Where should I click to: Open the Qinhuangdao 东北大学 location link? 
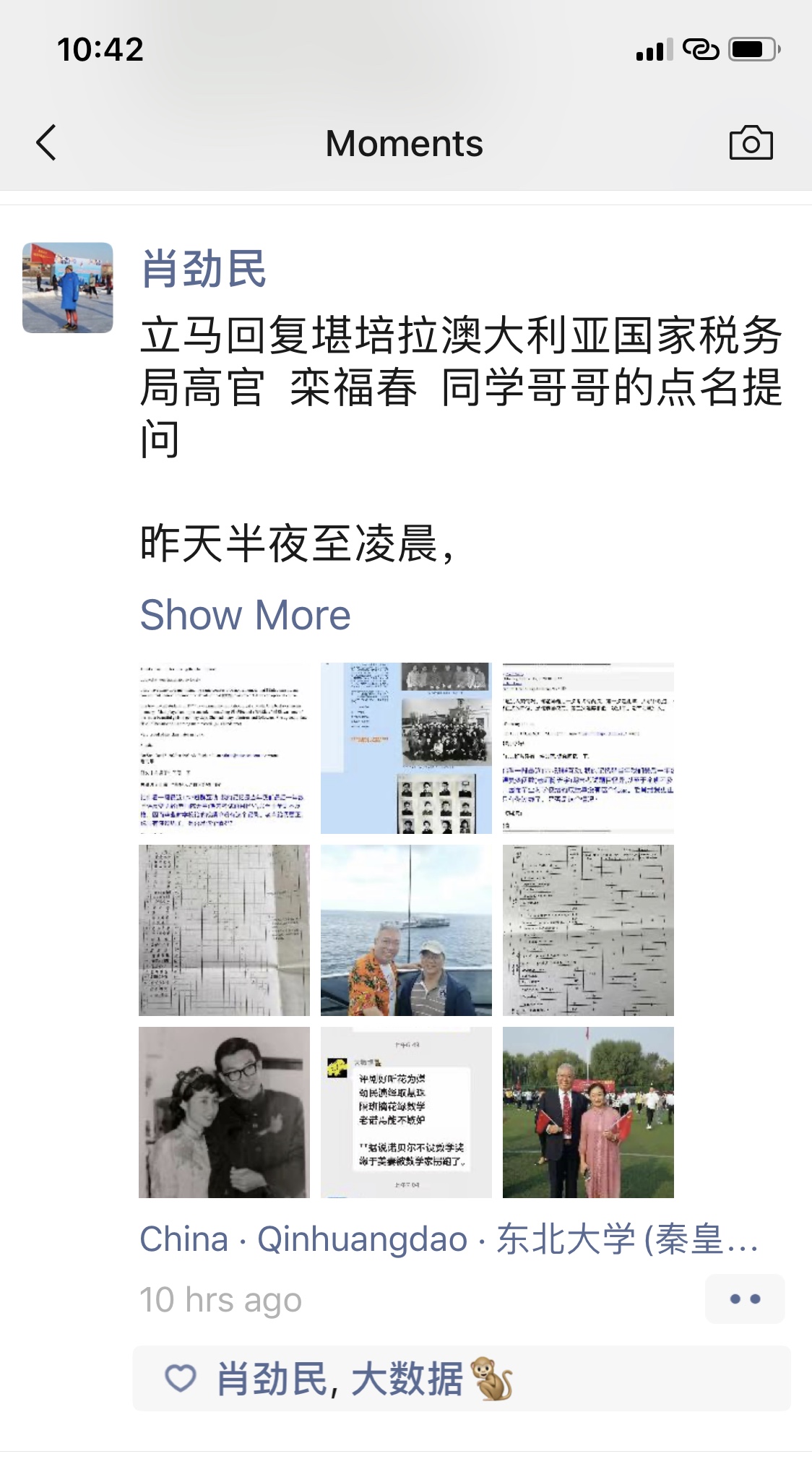[x=448, y=1239]
